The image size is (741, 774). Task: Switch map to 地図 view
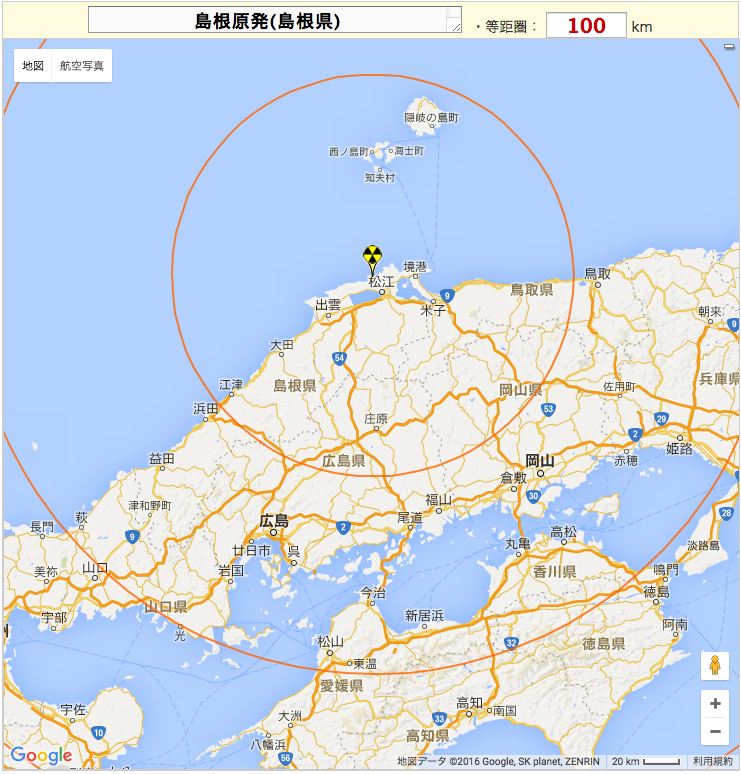coord(33,66)
